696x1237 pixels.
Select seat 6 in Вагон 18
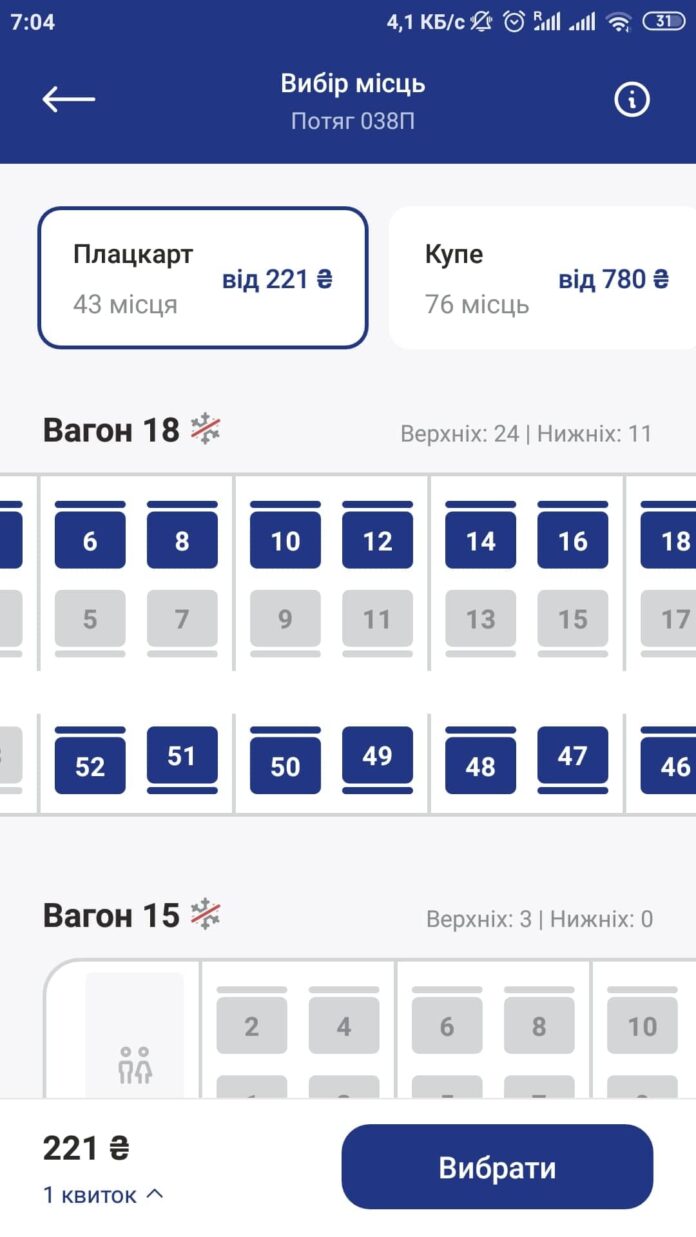pos(90,541)
